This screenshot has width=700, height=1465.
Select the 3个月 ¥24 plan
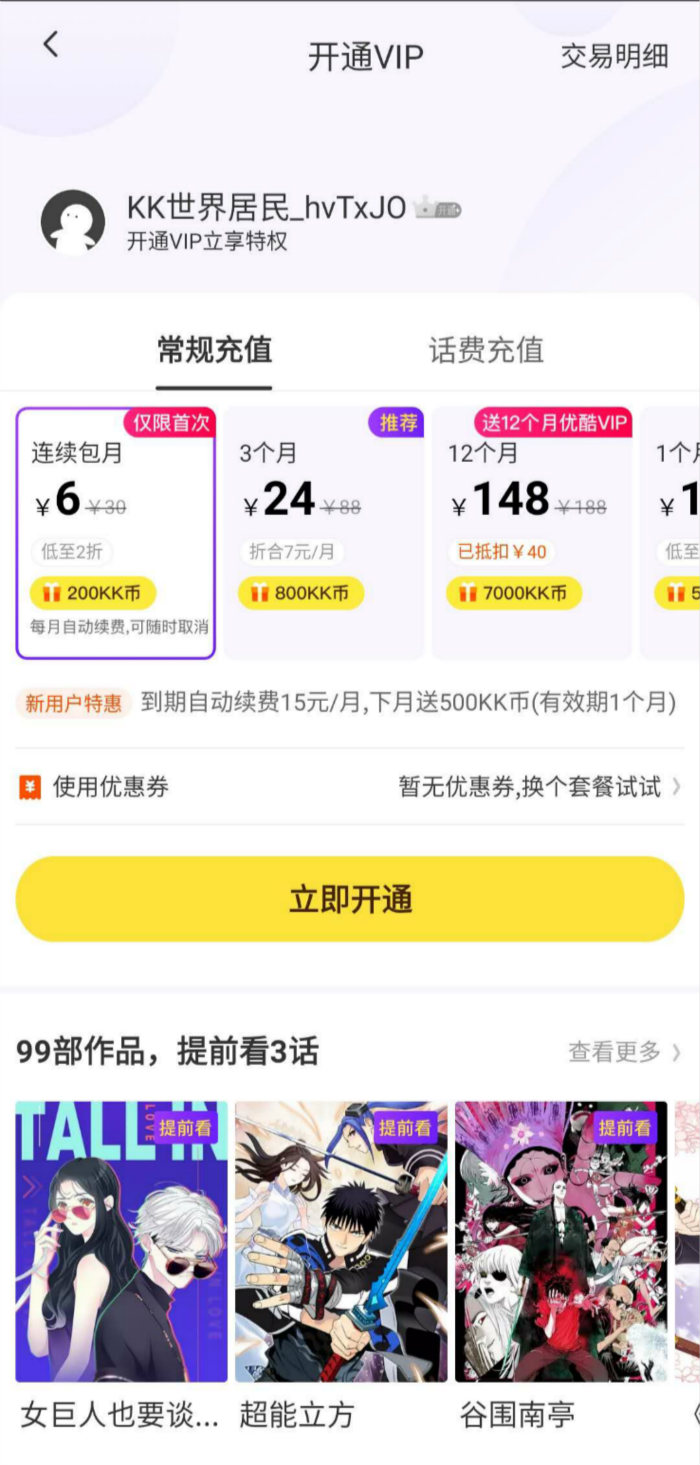click(323, 533)
